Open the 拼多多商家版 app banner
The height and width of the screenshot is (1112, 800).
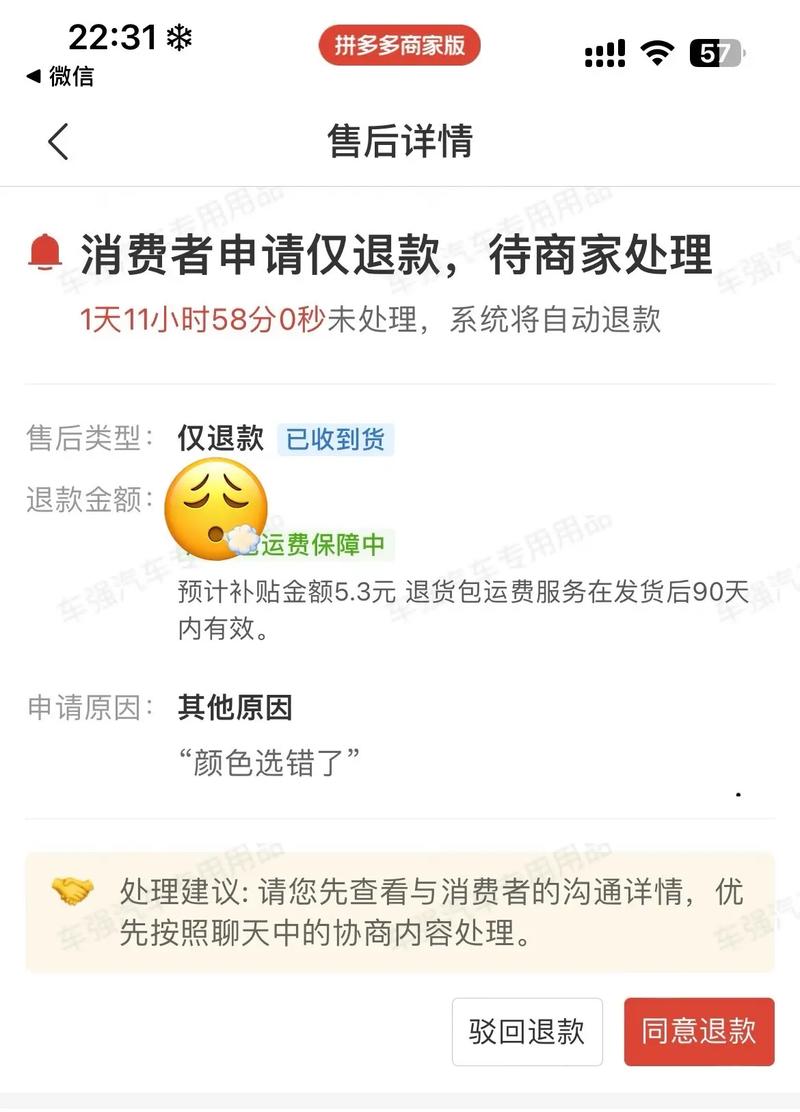pos(399,46)
